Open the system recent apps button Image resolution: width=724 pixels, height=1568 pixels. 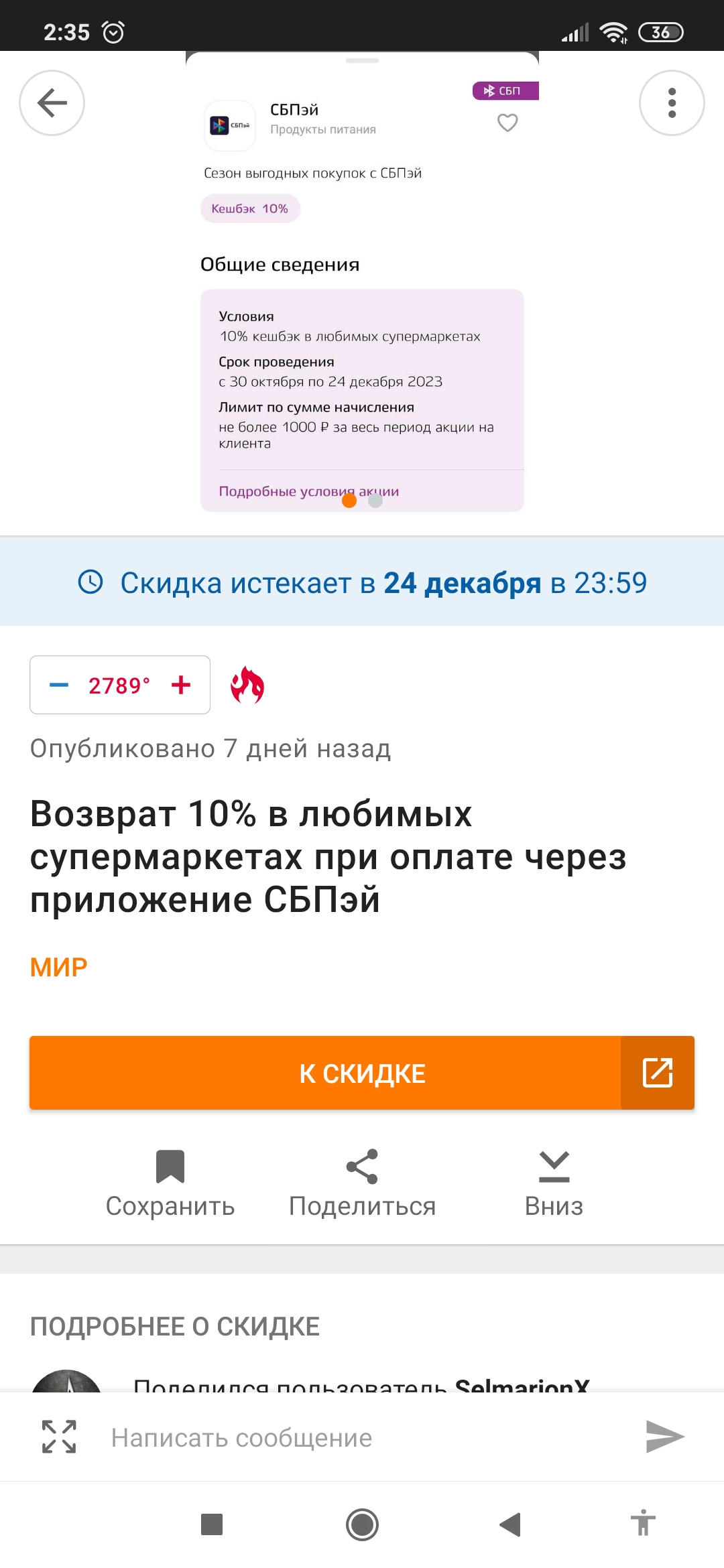coord(212,1524)
